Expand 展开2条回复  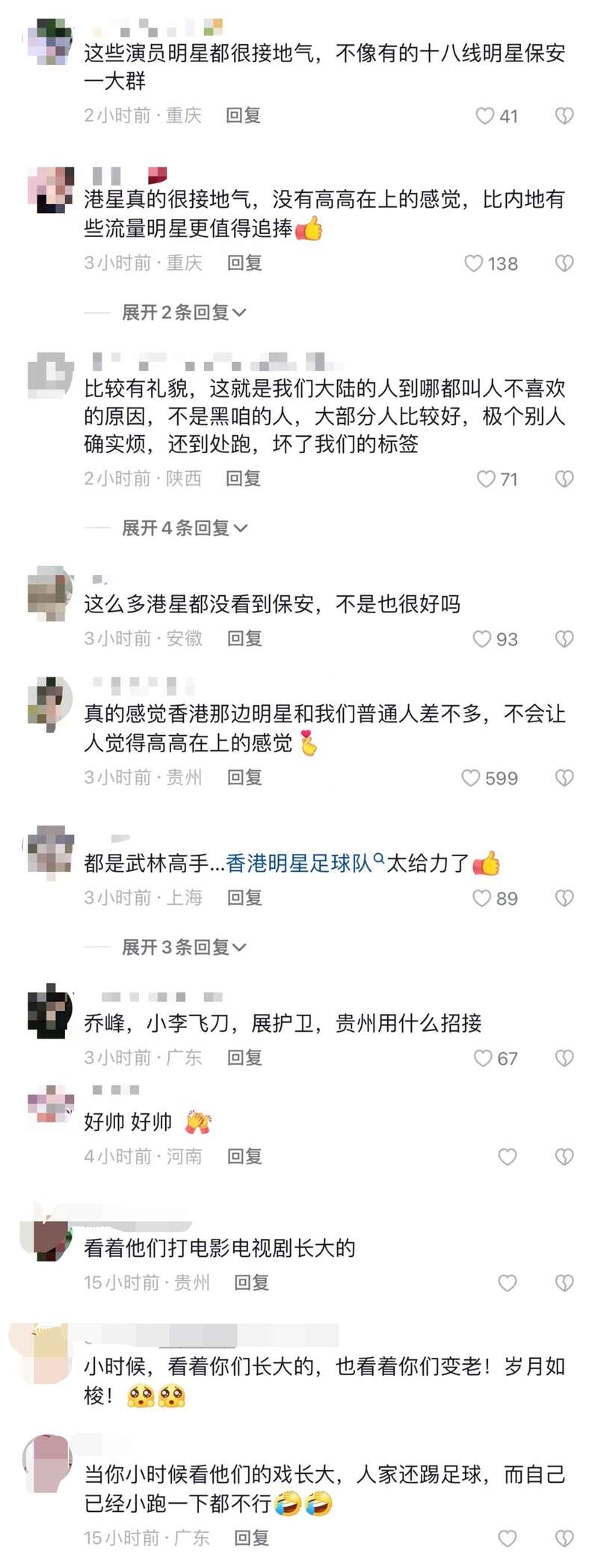click(x=184, y=312)
